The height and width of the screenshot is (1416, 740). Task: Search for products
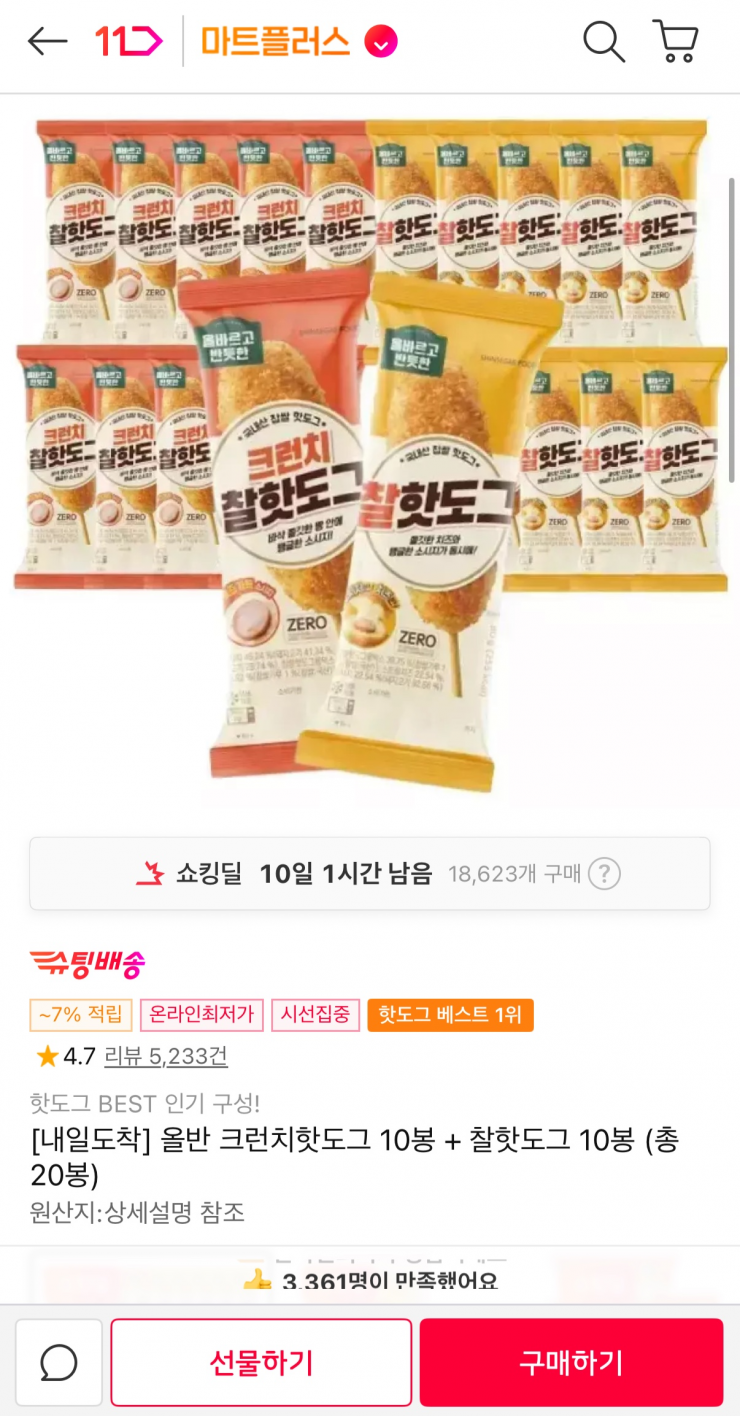pyautogui.click(x=603, y=42)
